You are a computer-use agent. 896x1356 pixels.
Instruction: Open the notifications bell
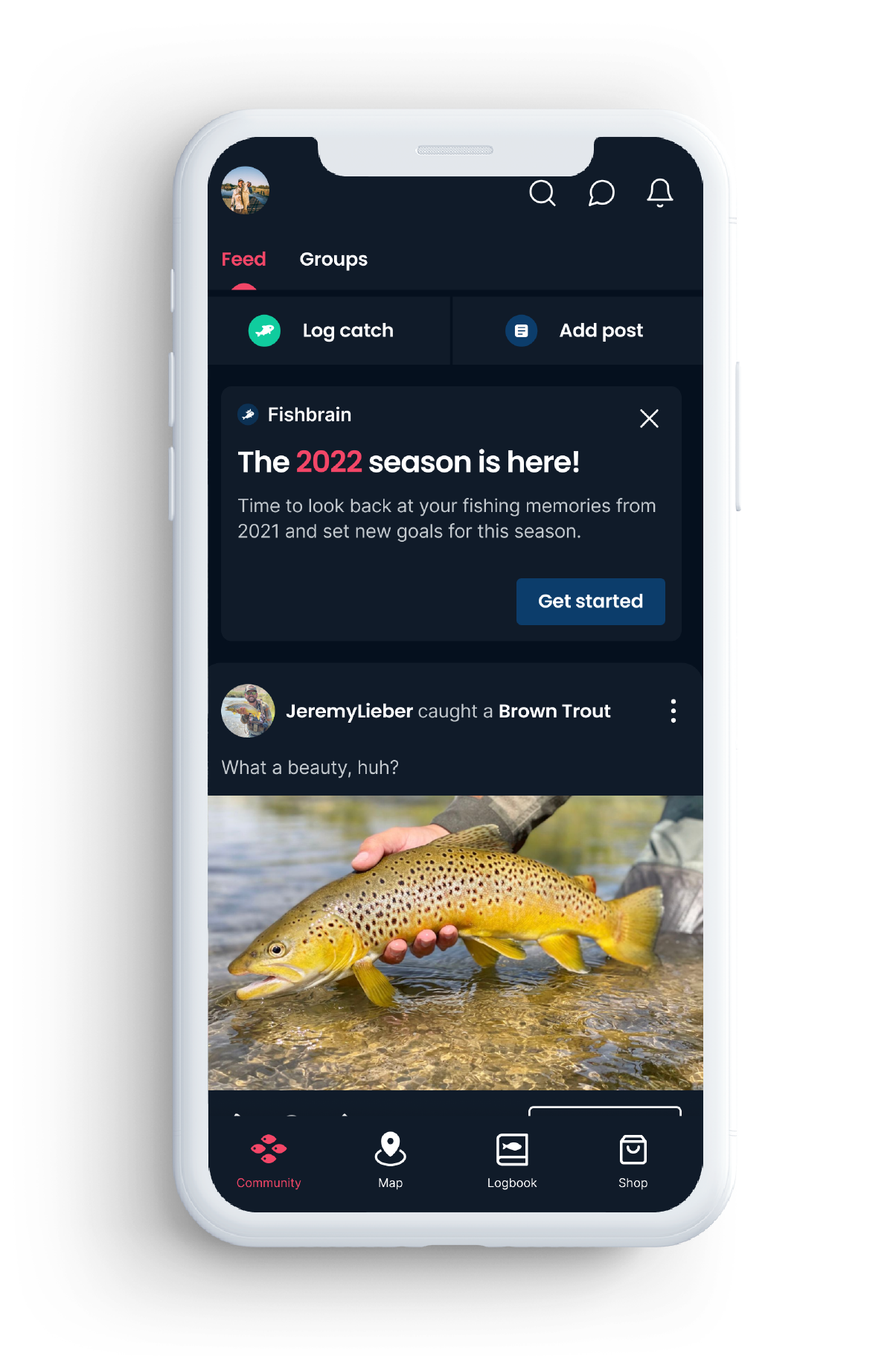click(659, 193)
